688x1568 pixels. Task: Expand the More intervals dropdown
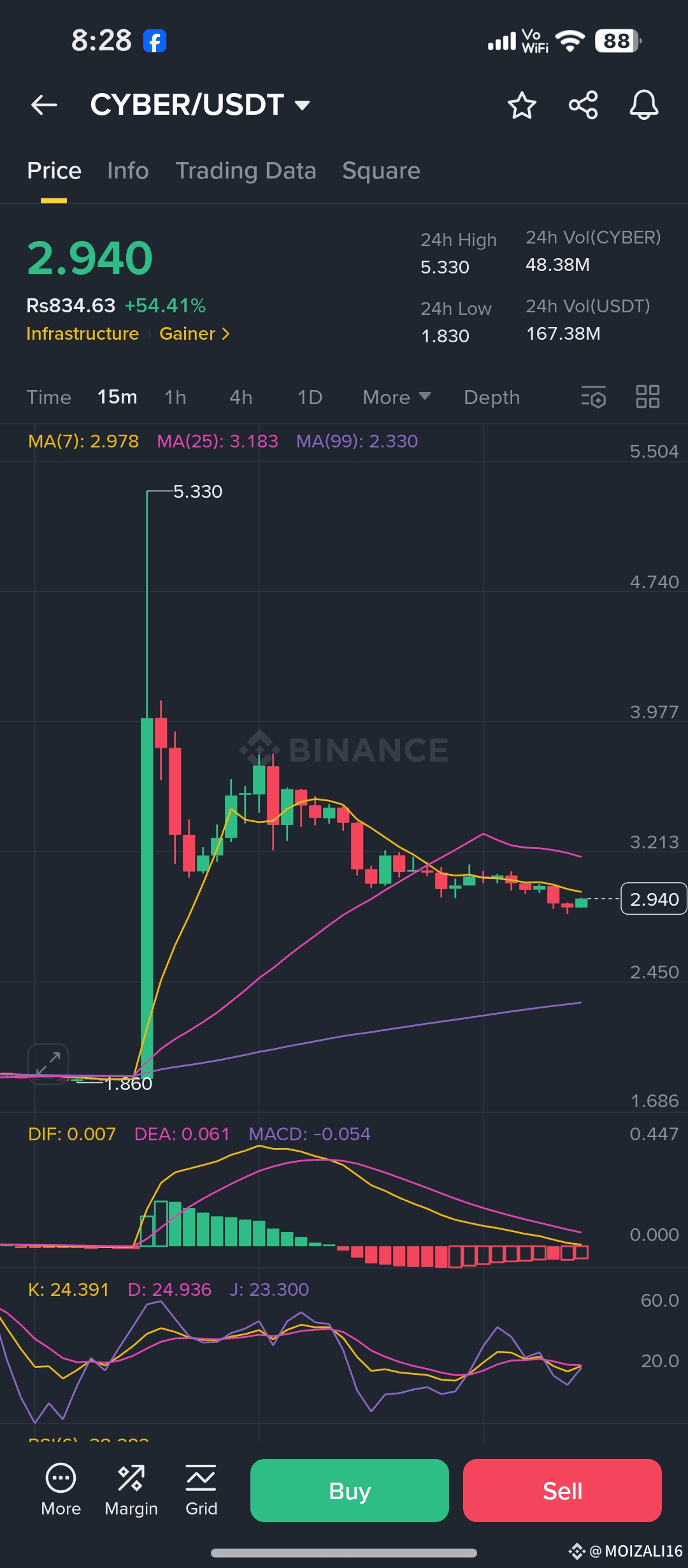396,397
